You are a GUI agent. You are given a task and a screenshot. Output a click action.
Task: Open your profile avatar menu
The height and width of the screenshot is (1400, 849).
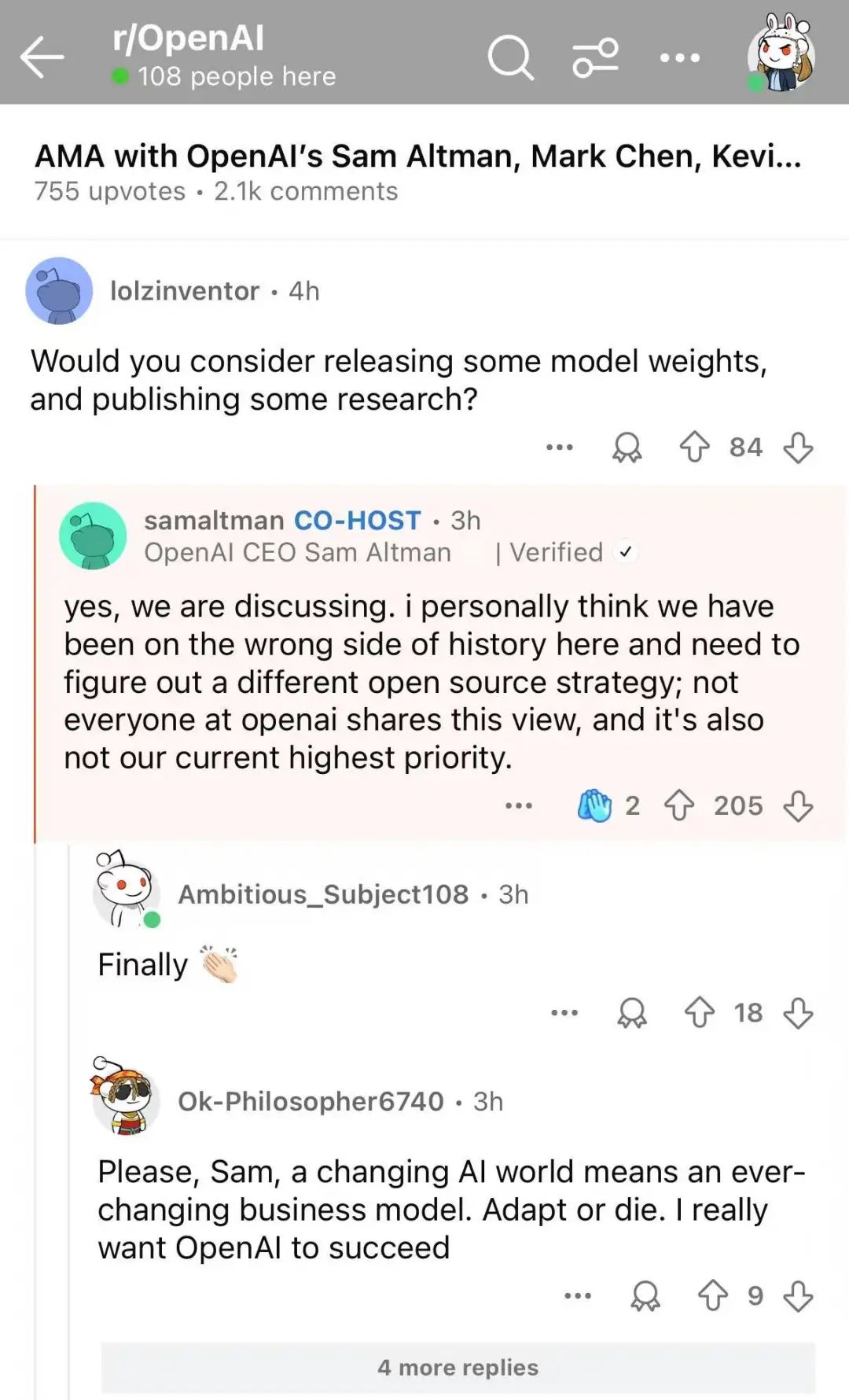781,55
